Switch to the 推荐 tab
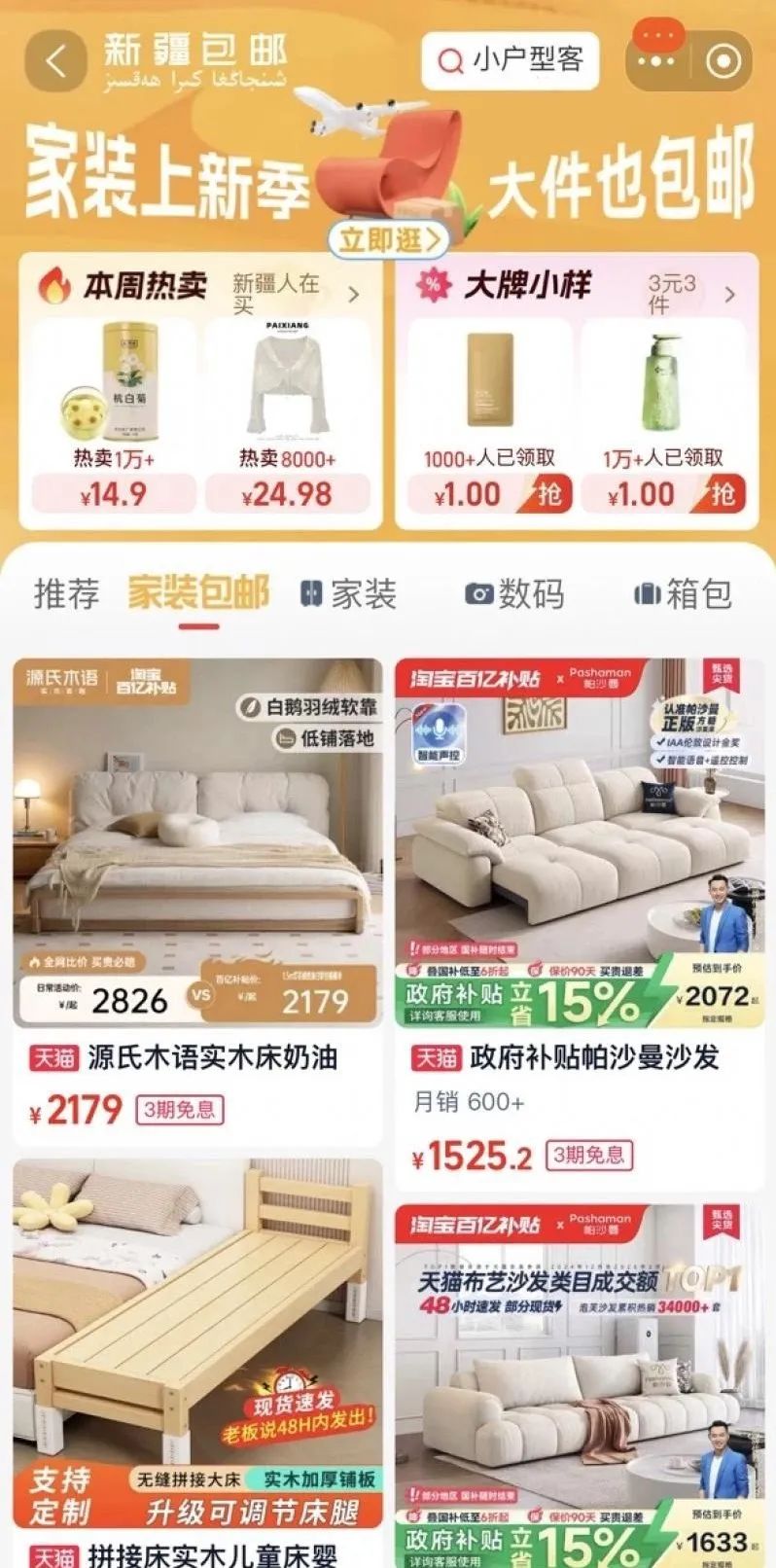776x1568 pixels. (x=66, y=593)
